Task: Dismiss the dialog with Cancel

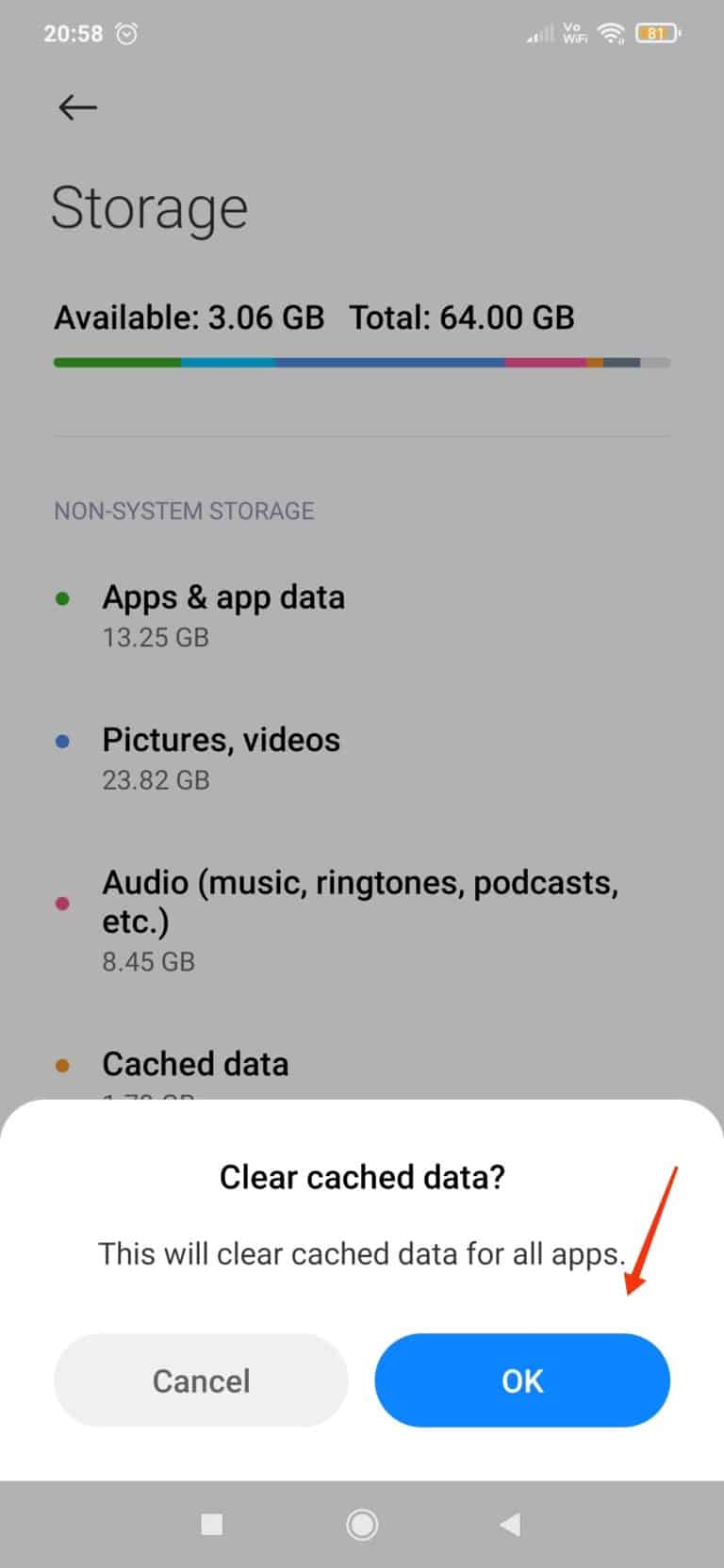Action: [x=200, y=1380]
